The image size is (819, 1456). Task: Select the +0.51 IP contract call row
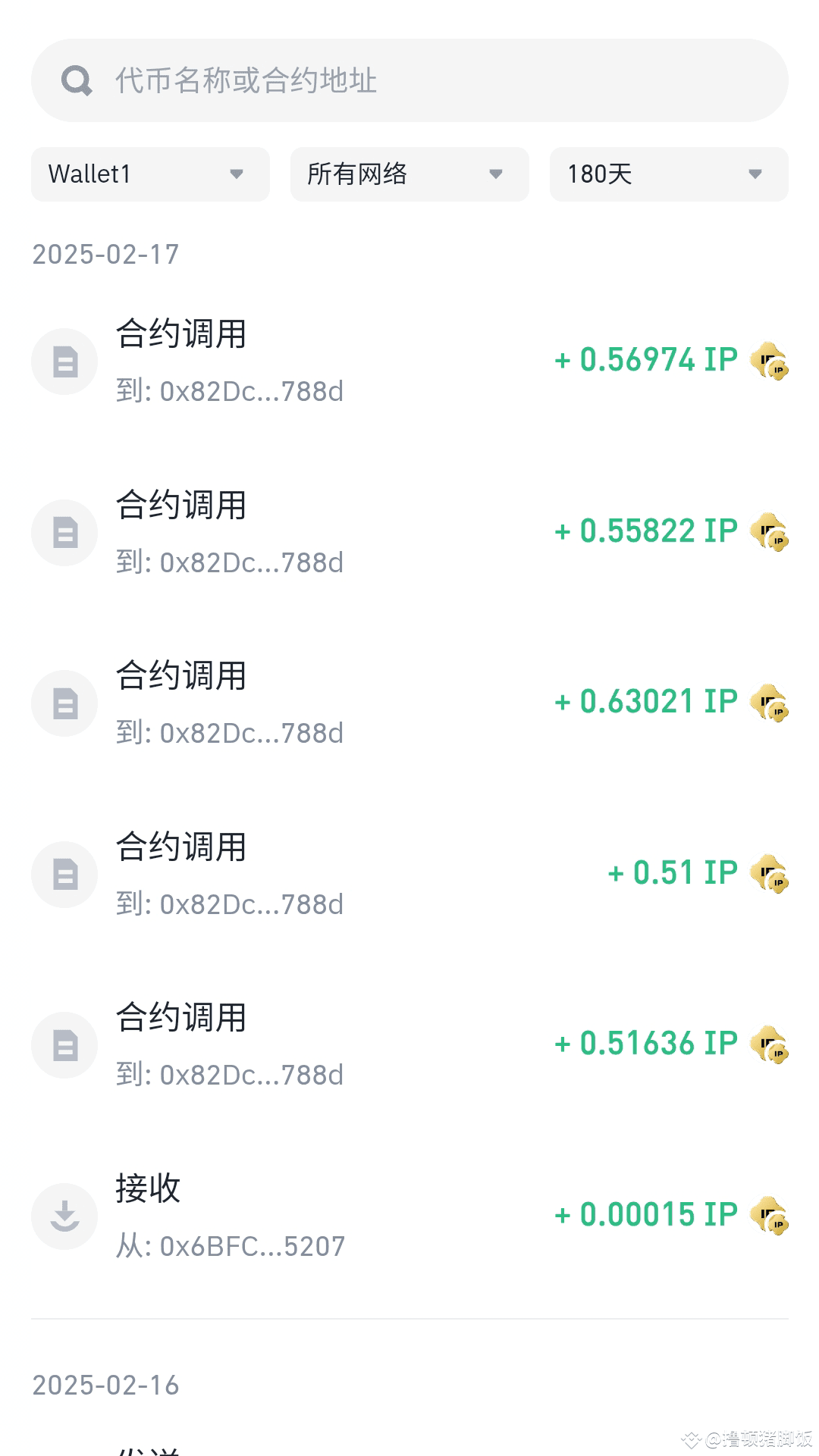tap(409, 875)
